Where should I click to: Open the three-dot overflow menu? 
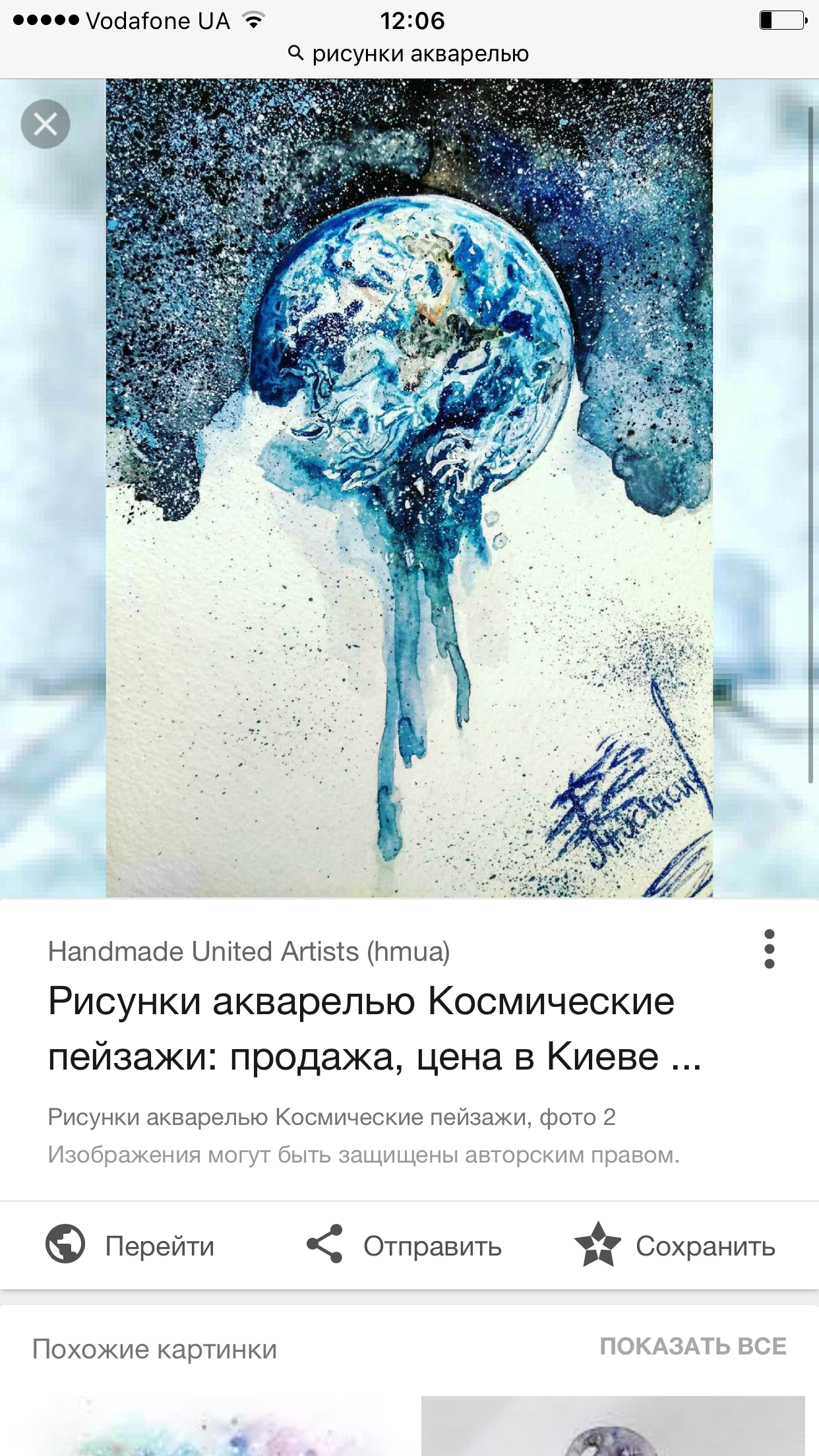point(769,949)
